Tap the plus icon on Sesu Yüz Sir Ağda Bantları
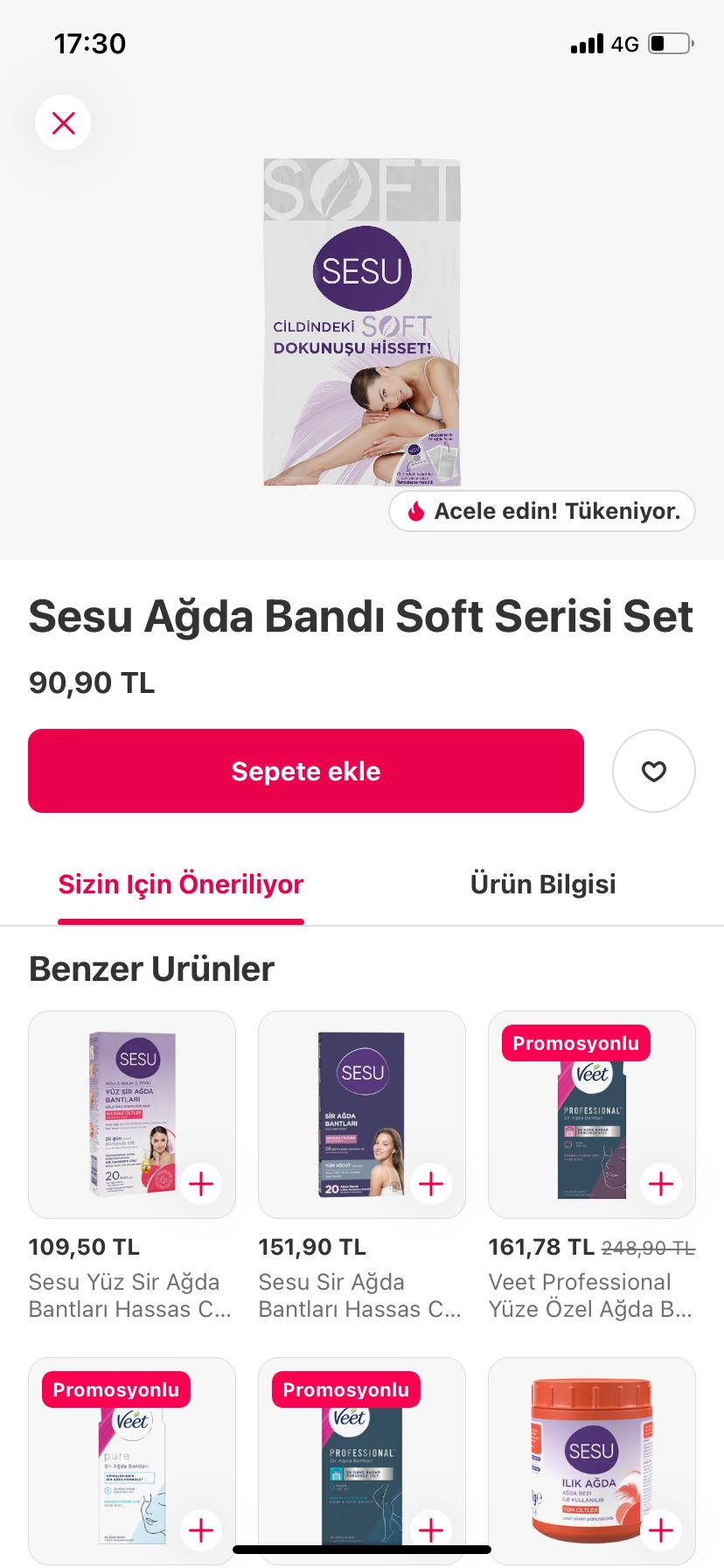 201,1183
